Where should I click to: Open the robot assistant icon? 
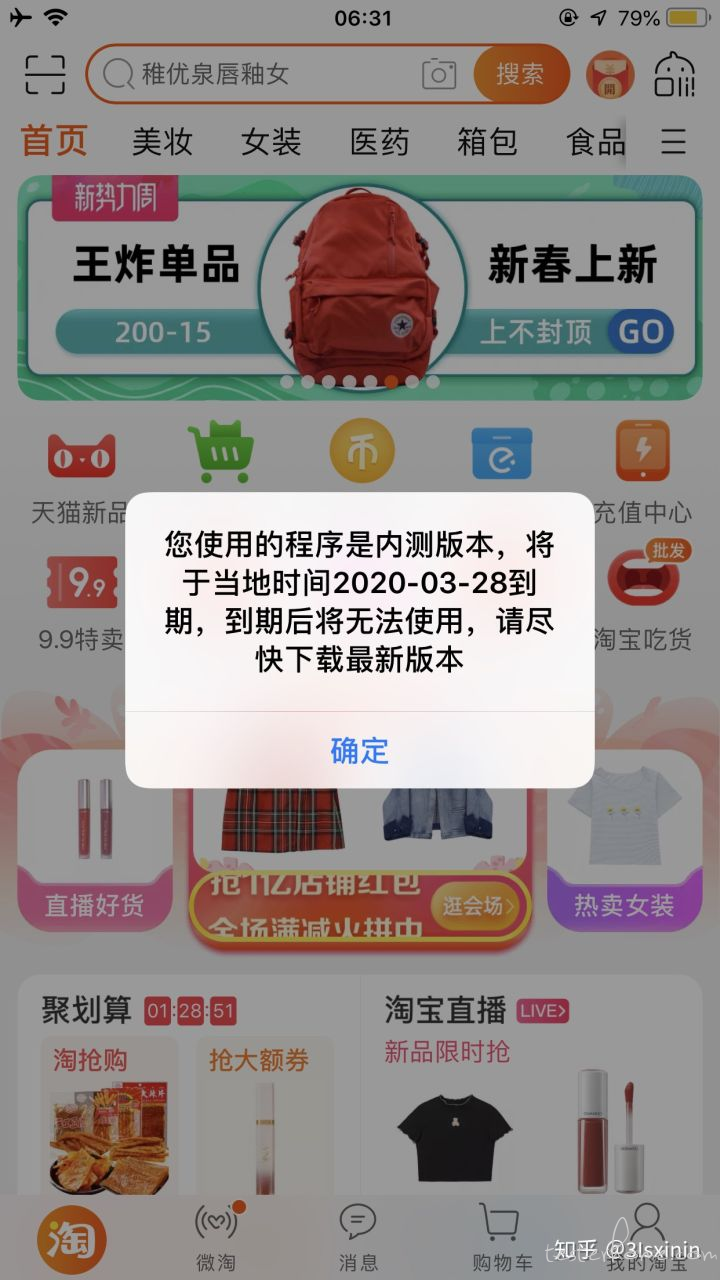(675, 75)
